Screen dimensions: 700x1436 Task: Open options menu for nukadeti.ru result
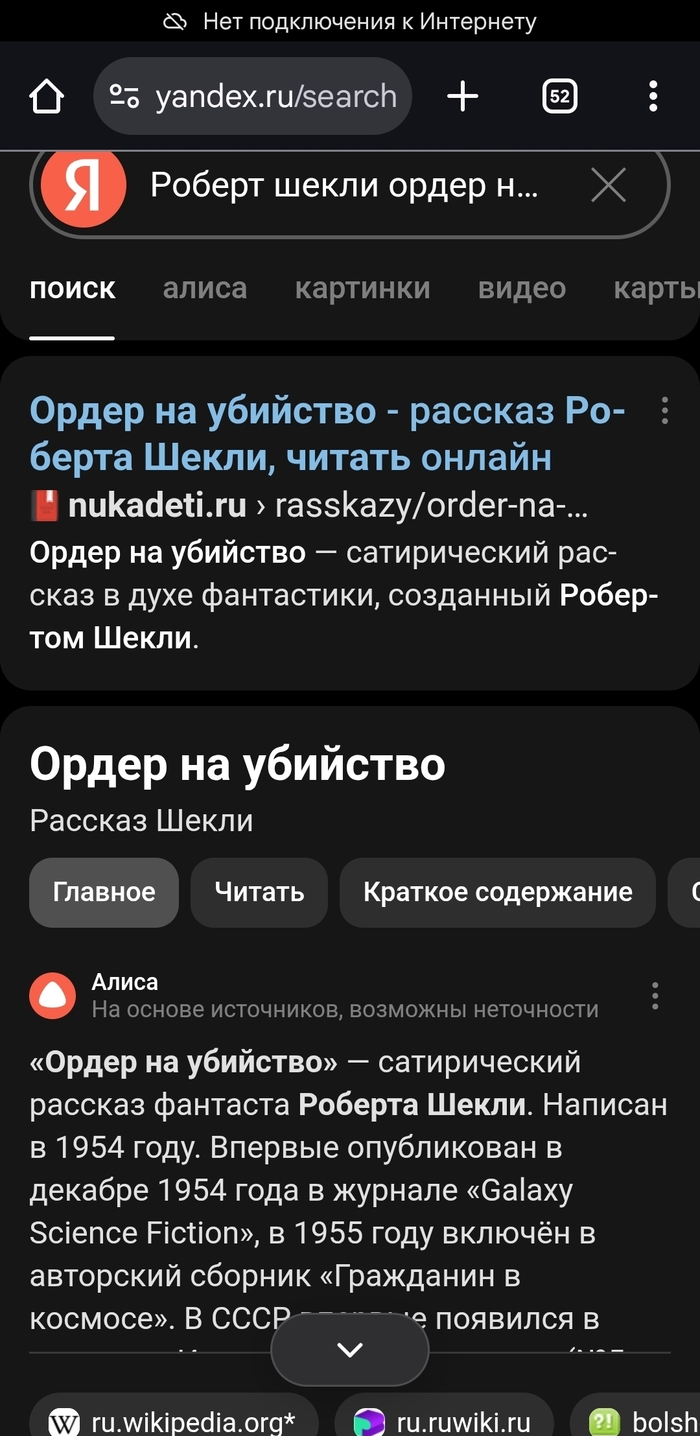click(665, 411)
